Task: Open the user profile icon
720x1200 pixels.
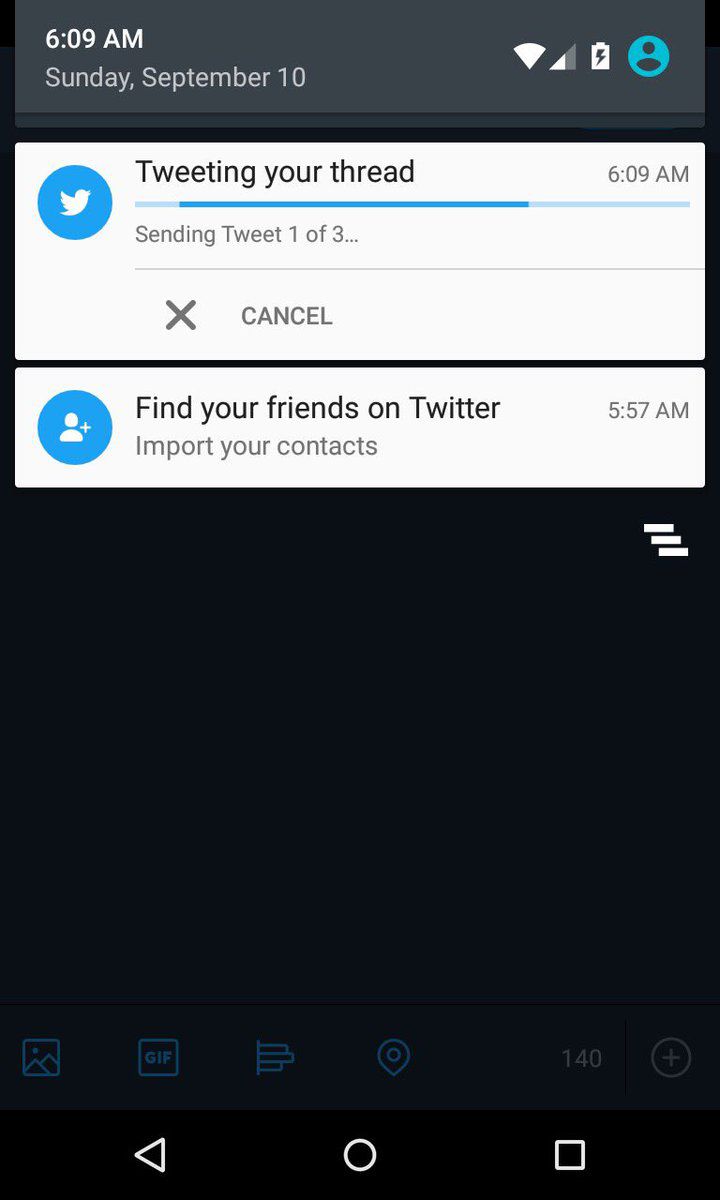Action: 648,56
